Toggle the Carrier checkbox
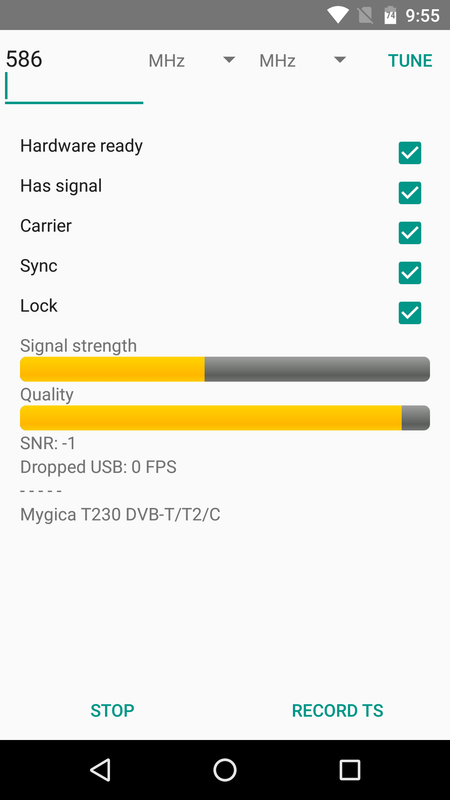The width and height of the screenshot is (450, 800). [x=410, y=233]
